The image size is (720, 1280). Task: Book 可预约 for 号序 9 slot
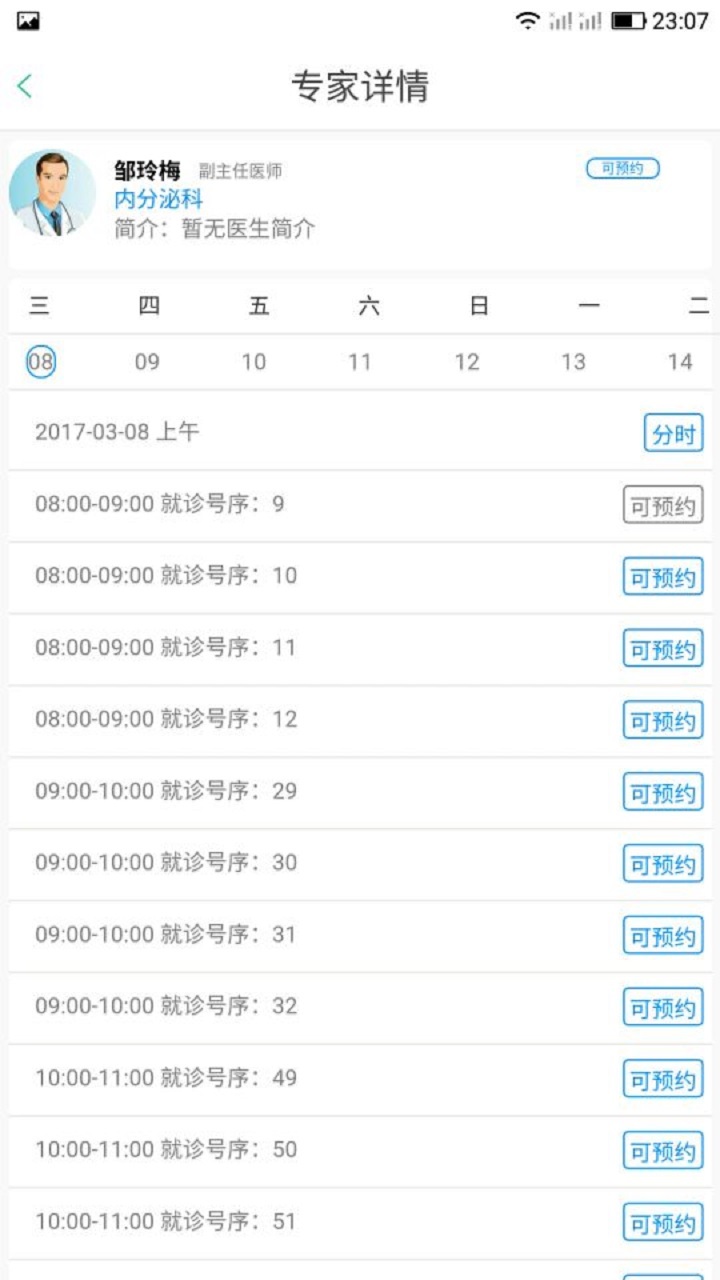pos(663,505)
